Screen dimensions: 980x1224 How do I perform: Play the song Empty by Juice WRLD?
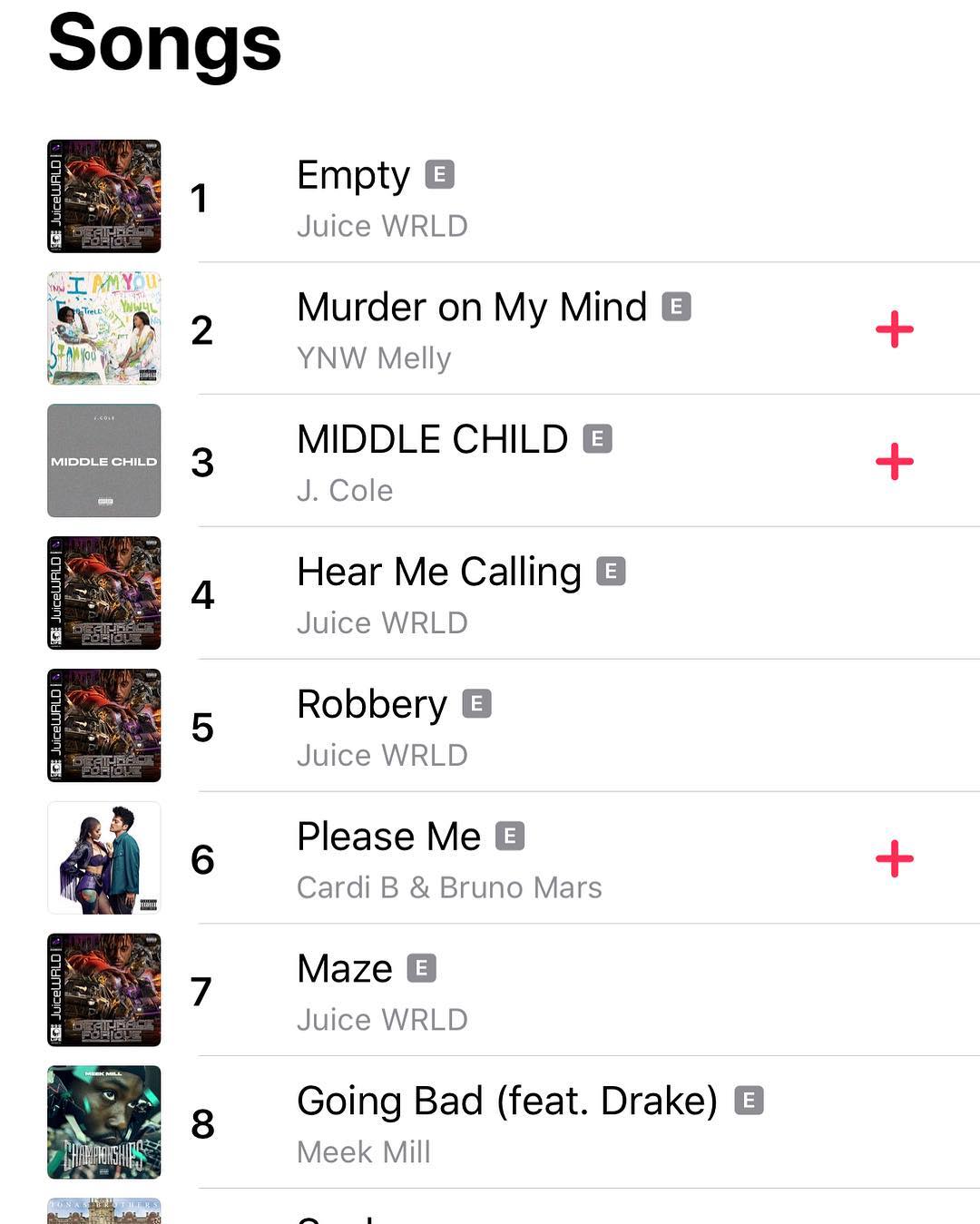(x=490, y=197)
